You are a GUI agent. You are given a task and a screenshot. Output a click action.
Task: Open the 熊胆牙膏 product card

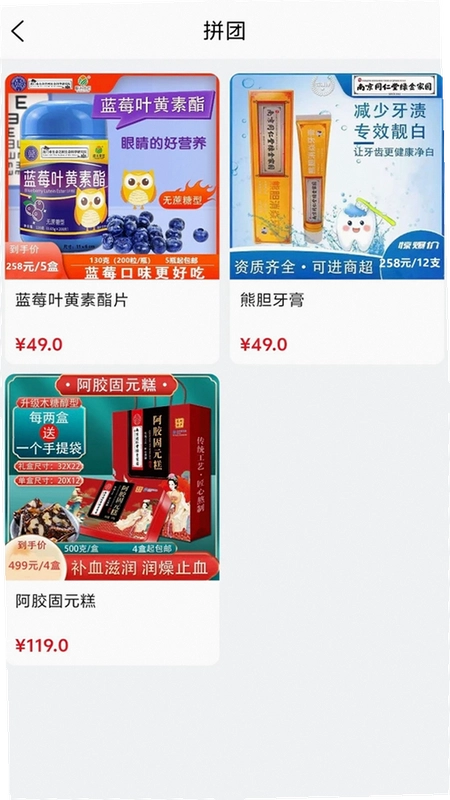tap(337, 218)
